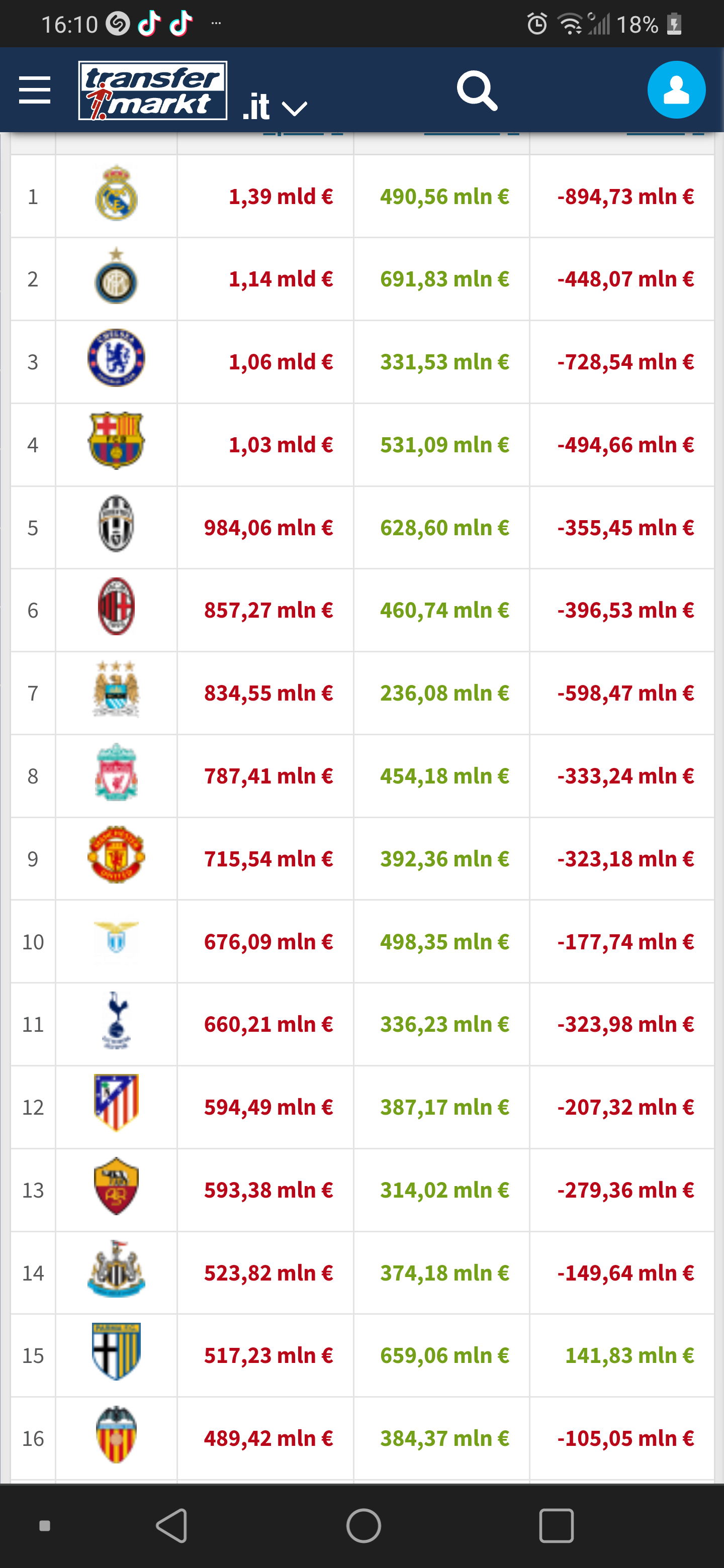This screenshot has width=724, height=1568.
Task: Open the AS Roma club crest
Action: pos(116,1186)
